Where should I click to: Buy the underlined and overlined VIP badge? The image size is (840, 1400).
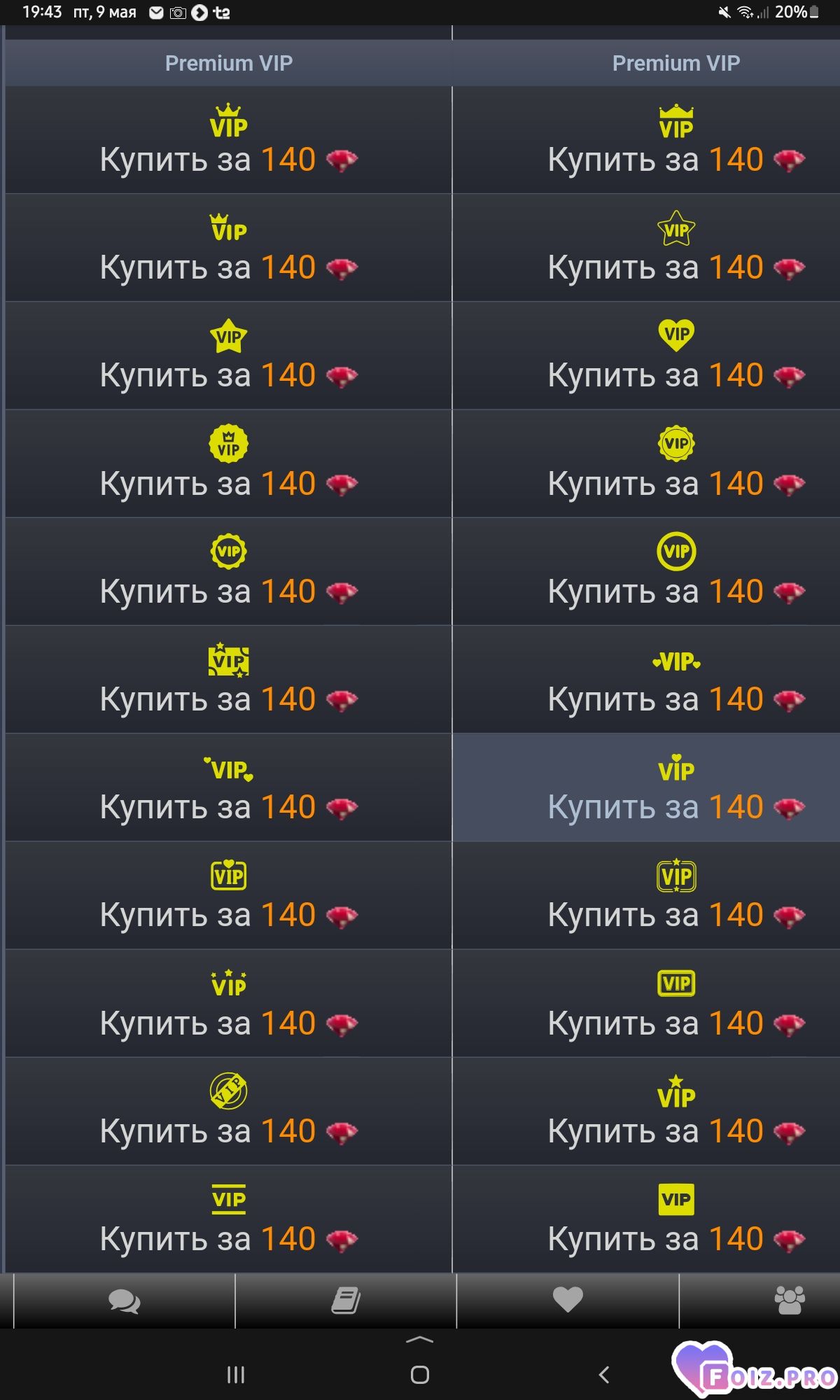(x=228, y=1219)
